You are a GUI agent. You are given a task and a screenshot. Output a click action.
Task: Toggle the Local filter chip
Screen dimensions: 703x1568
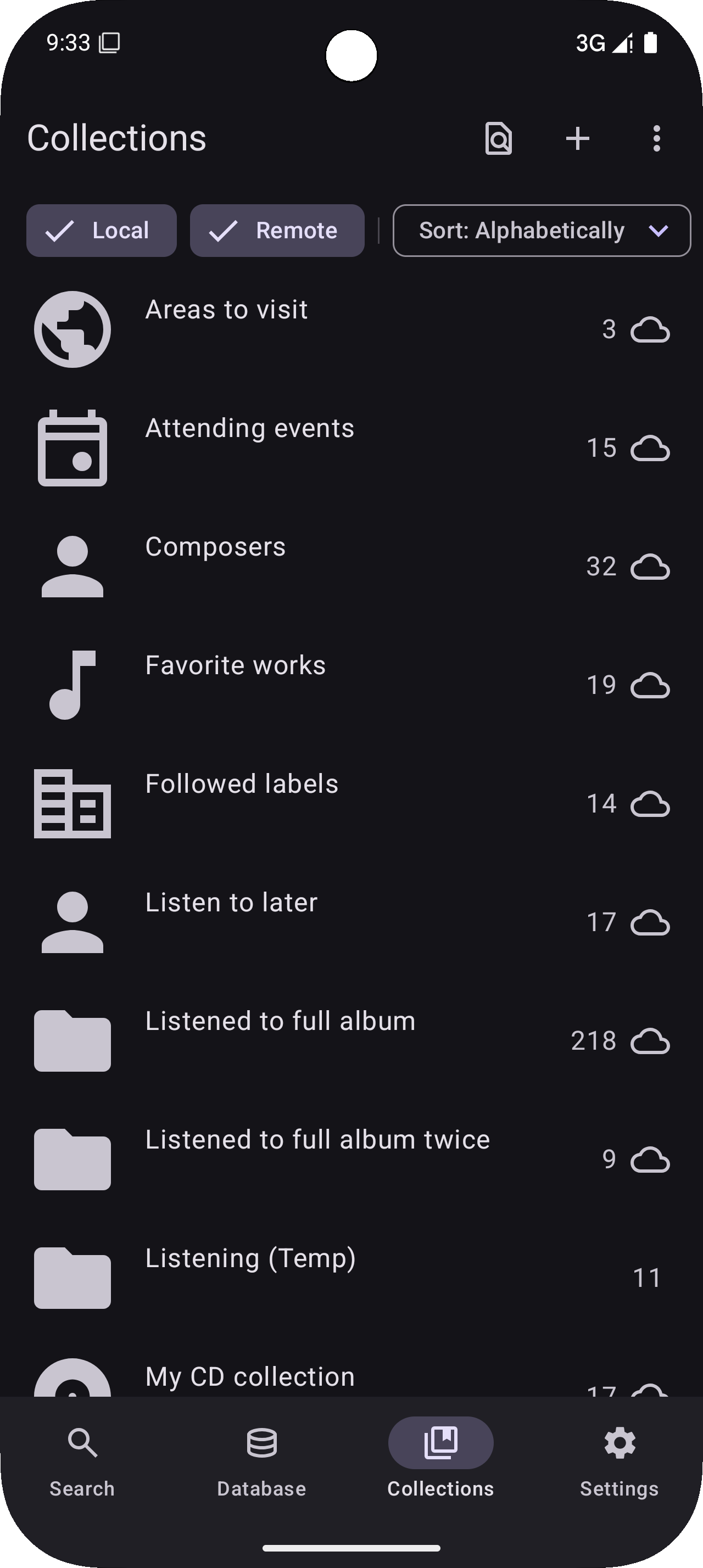coord(102,231)
